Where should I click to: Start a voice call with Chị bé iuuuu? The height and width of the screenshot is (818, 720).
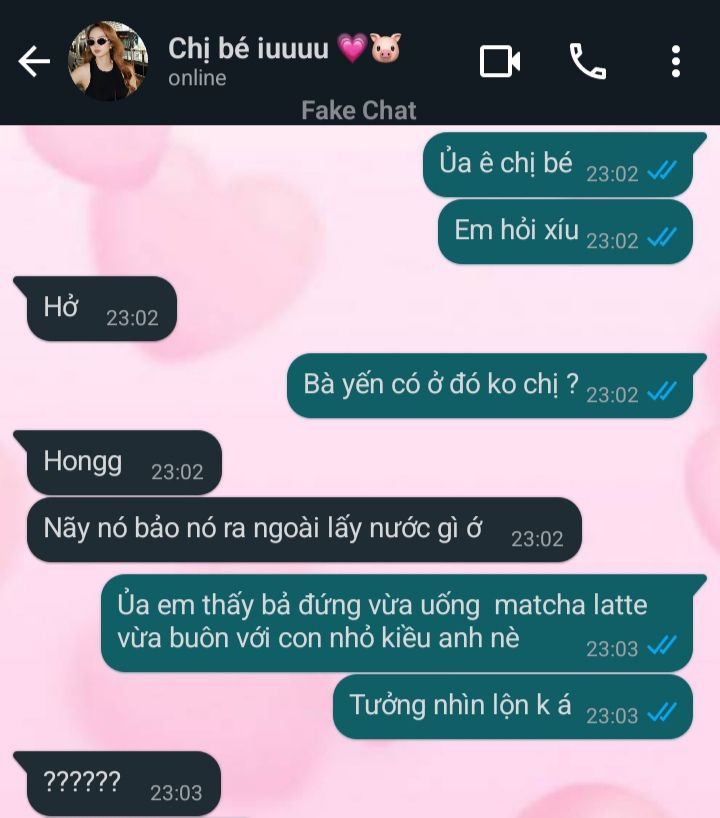point(588,62)
